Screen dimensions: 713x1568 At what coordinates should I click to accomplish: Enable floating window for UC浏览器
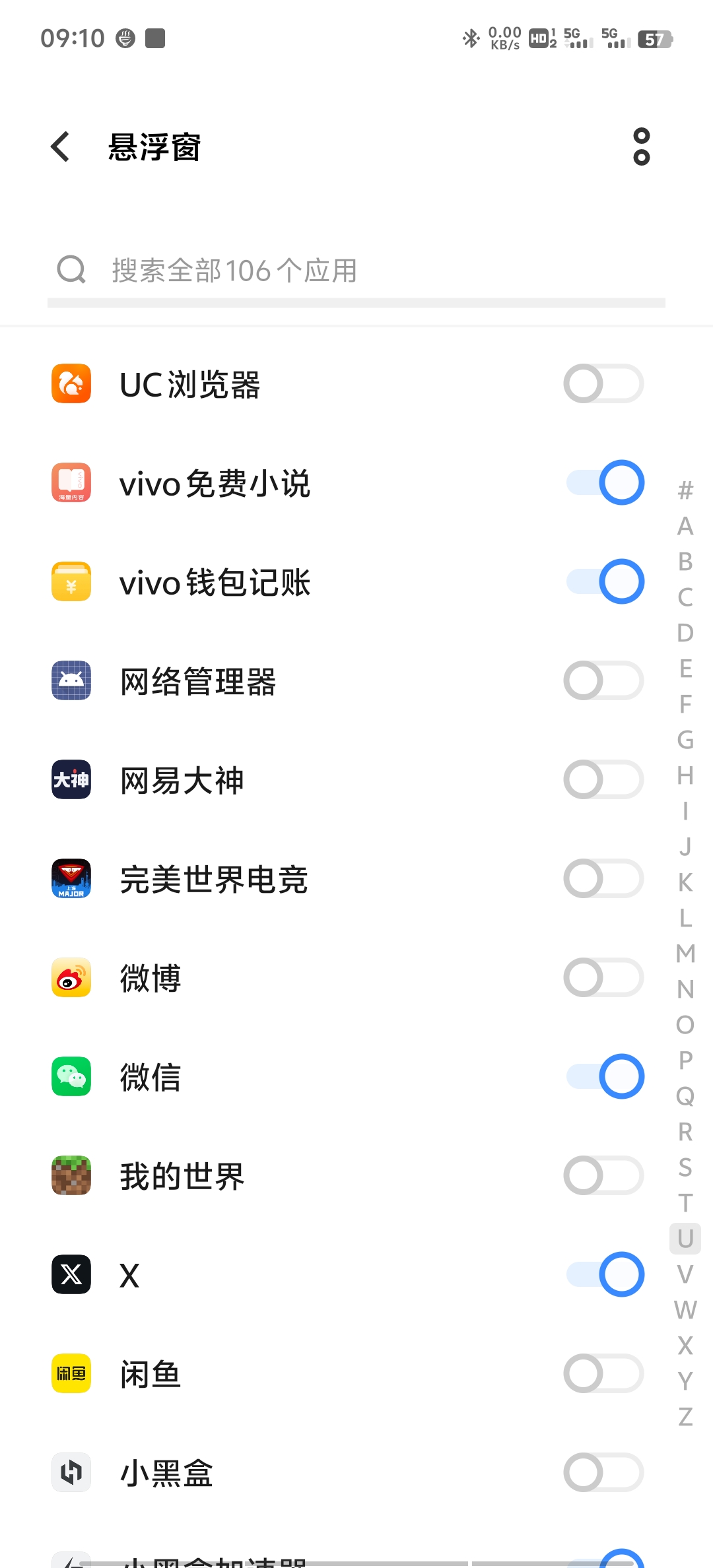click(603, 383)
